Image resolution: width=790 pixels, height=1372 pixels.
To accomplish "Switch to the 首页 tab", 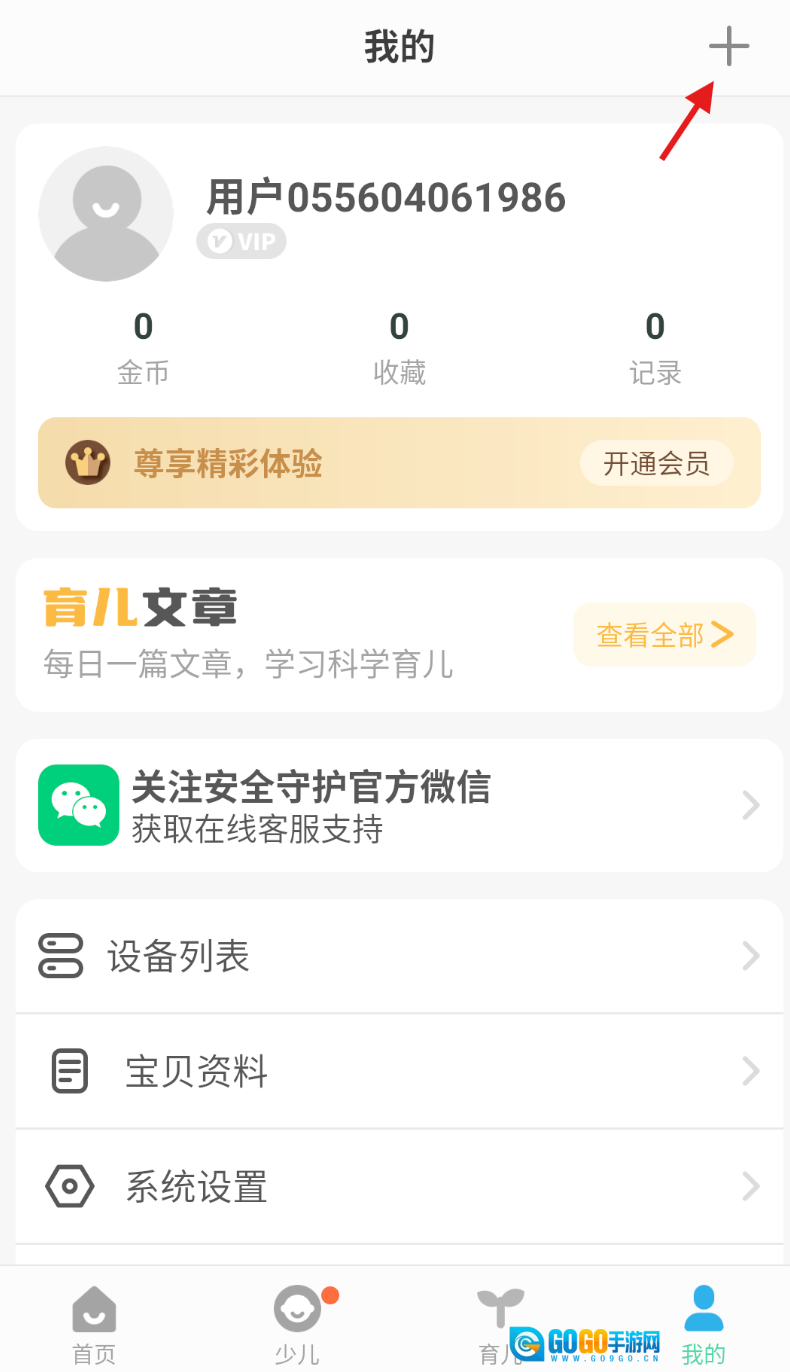I will click(x=94, y=1323).
